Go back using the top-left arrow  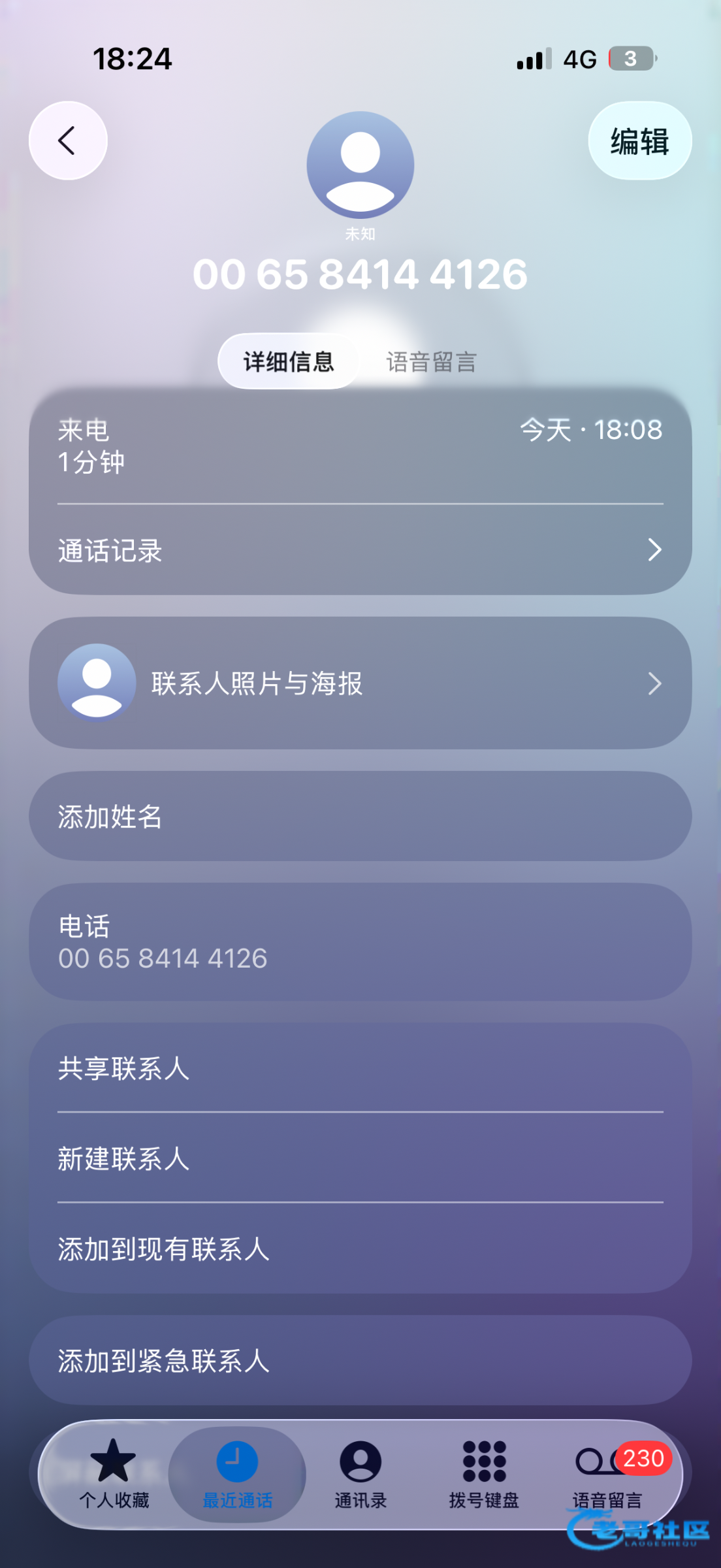click(x=68, y=140)
